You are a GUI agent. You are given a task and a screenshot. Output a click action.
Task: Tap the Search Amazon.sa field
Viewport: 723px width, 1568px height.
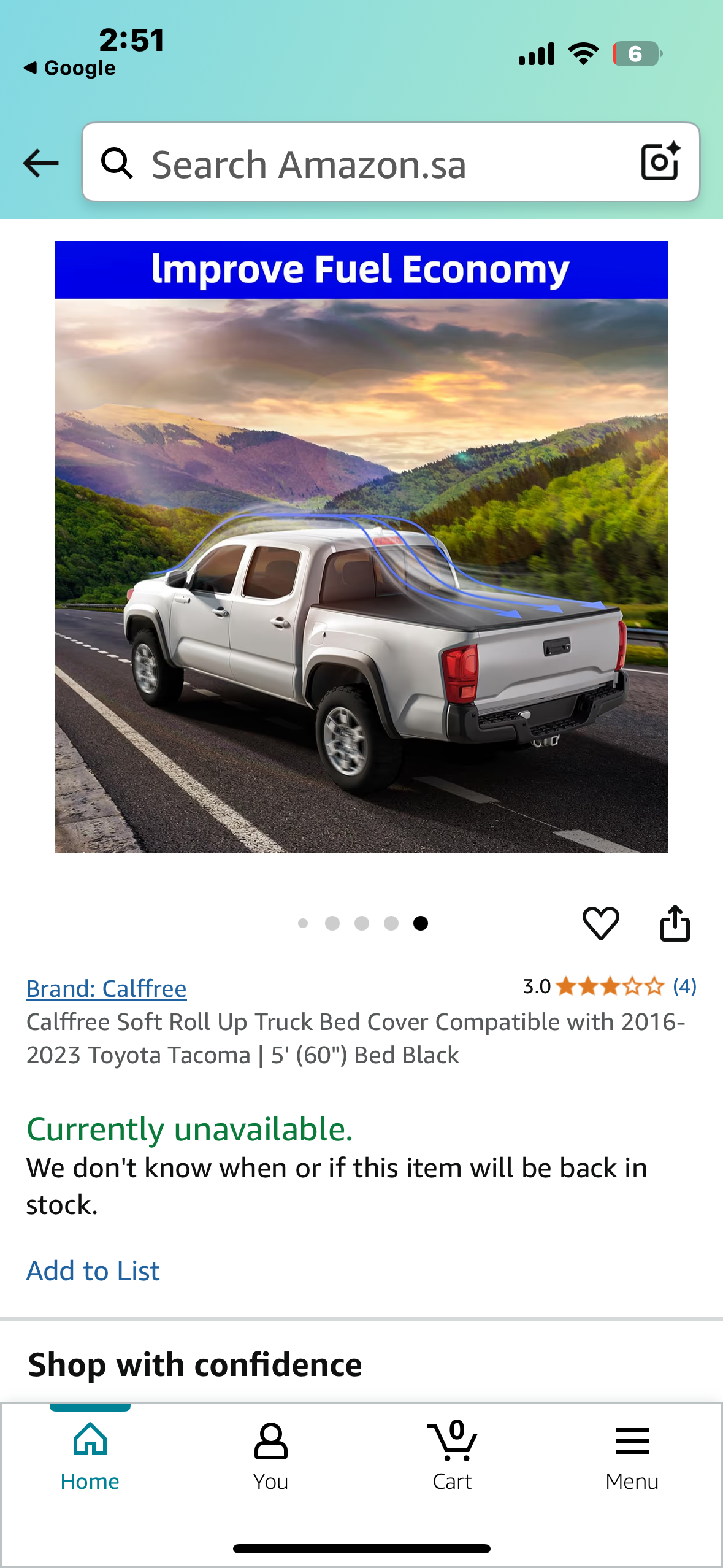[x=368, y=164]
